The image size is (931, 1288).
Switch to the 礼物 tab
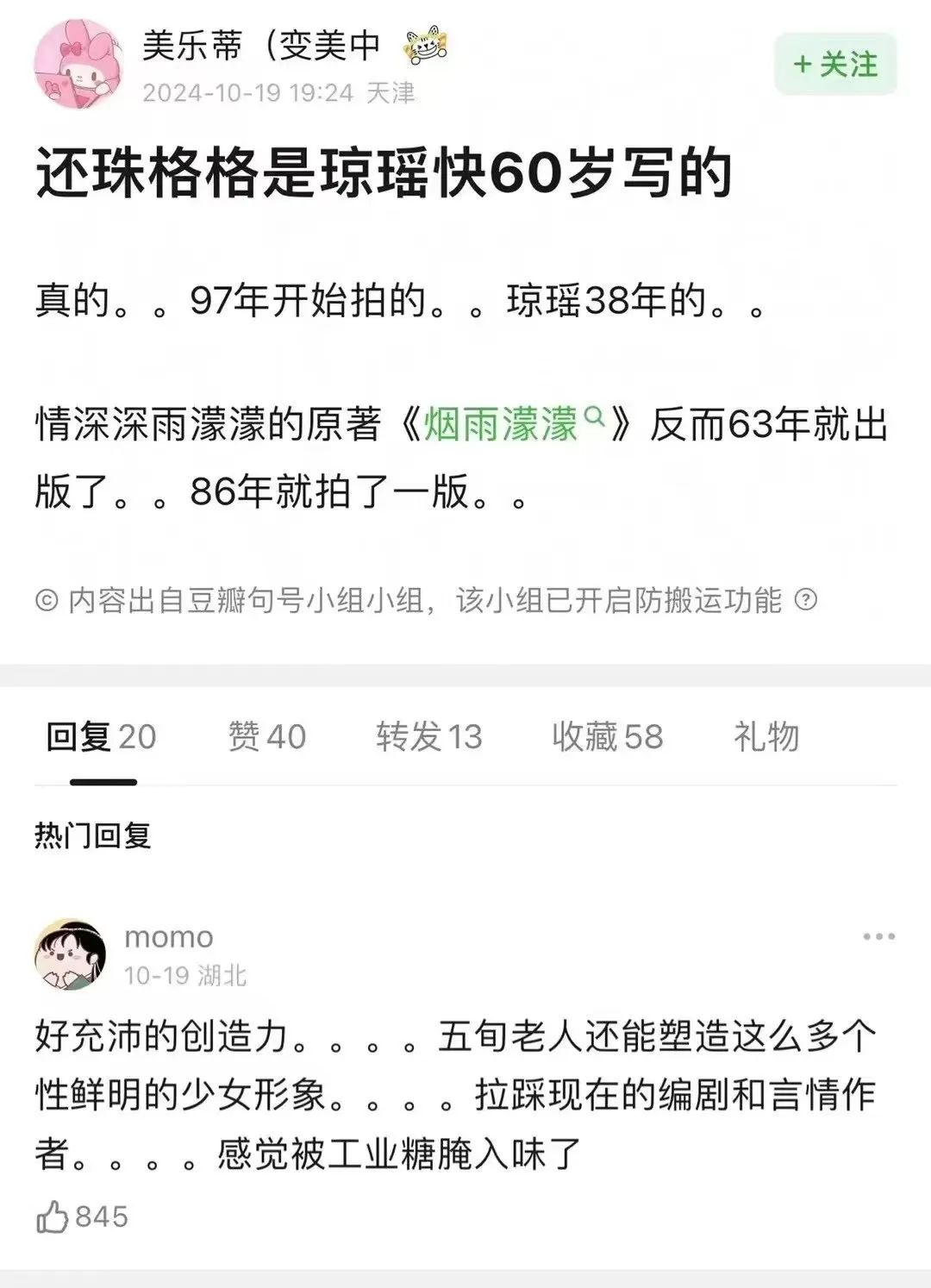tap(765, 737)
